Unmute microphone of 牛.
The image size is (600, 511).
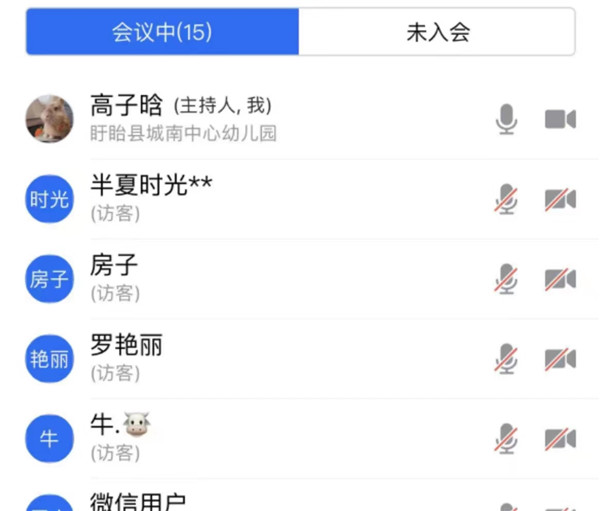(x=507, y=438)
